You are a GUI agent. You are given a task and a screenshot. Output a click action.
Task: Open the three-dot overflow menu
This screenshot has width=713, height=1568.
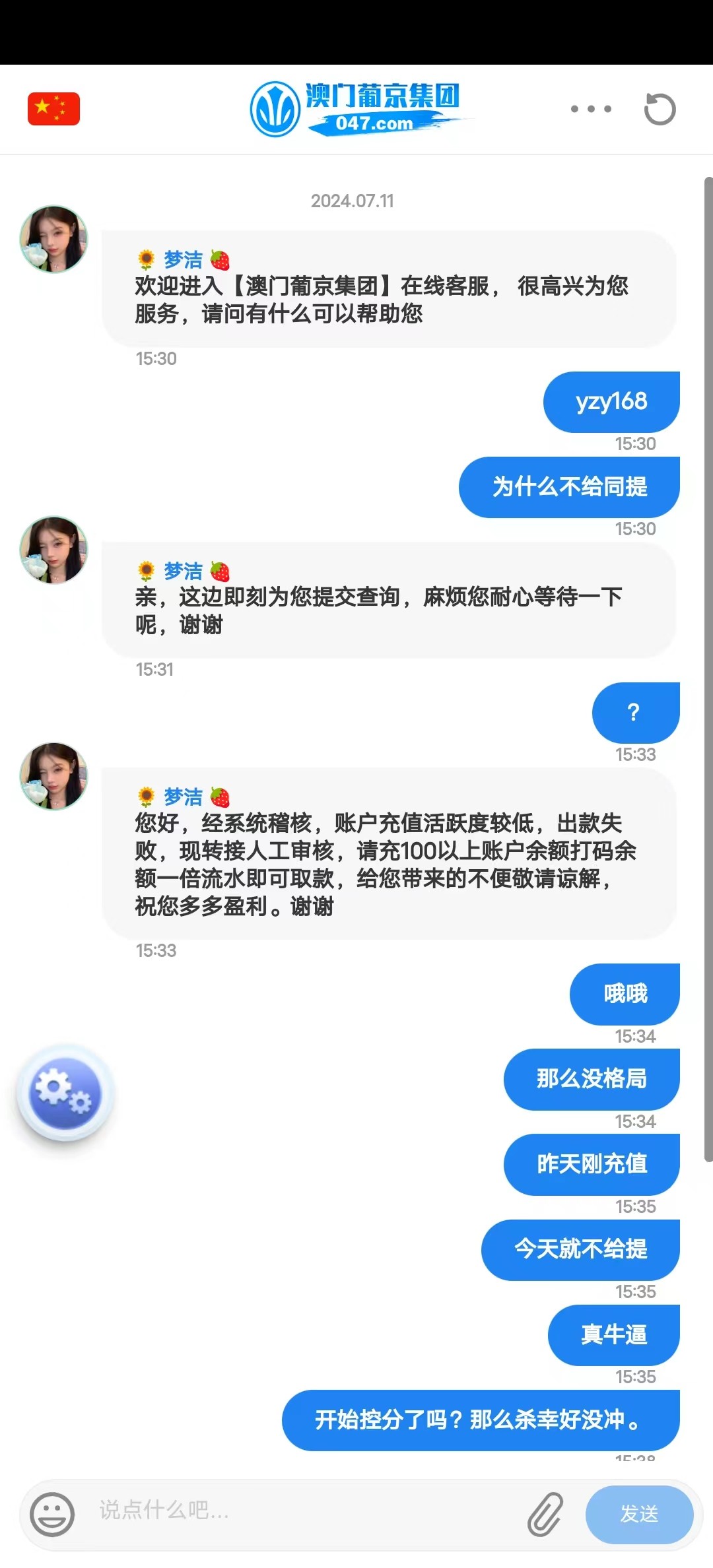[x=591, y=109]
